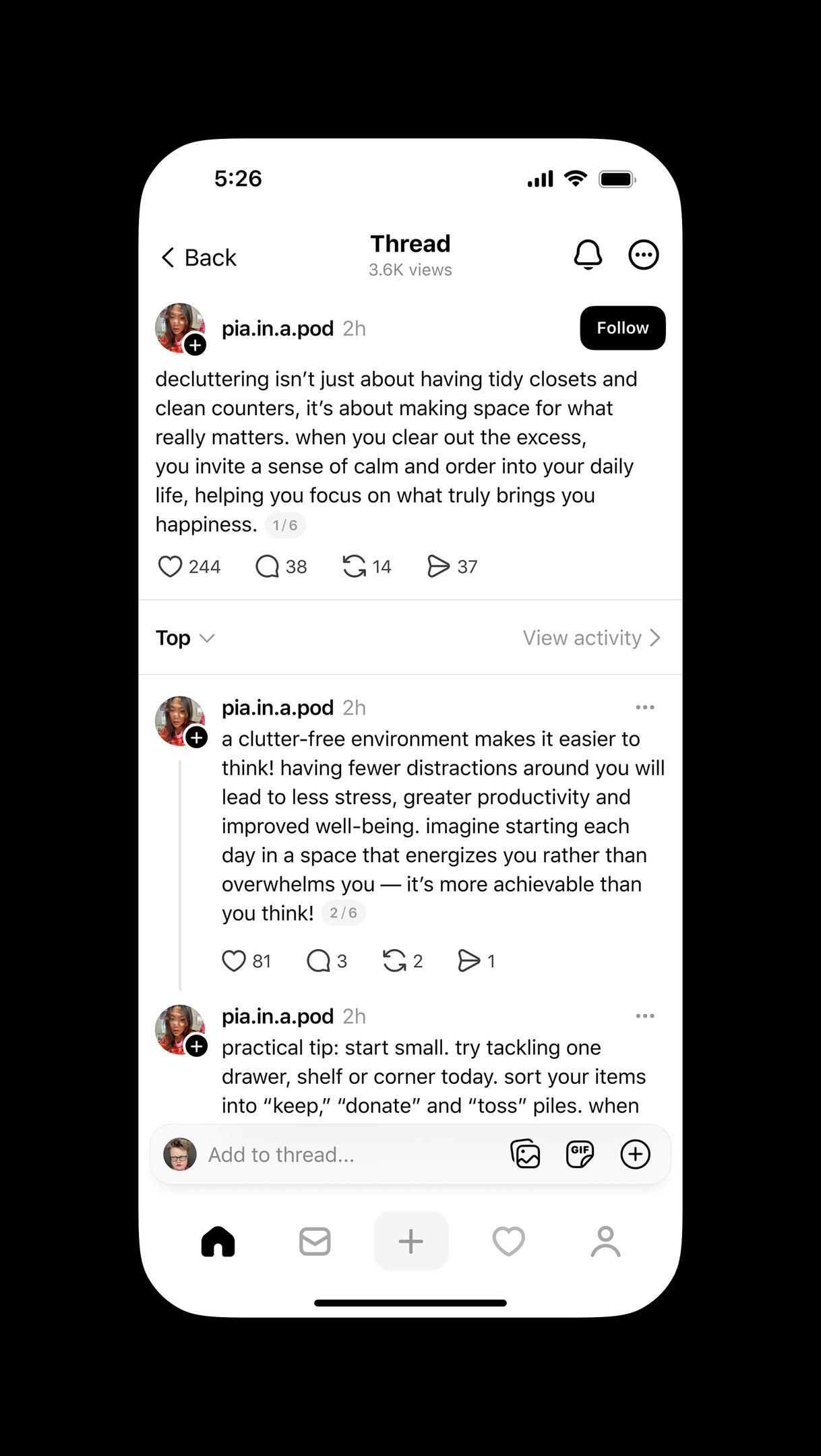Attach a photo from the gallery icon

tap(526, 1155)
